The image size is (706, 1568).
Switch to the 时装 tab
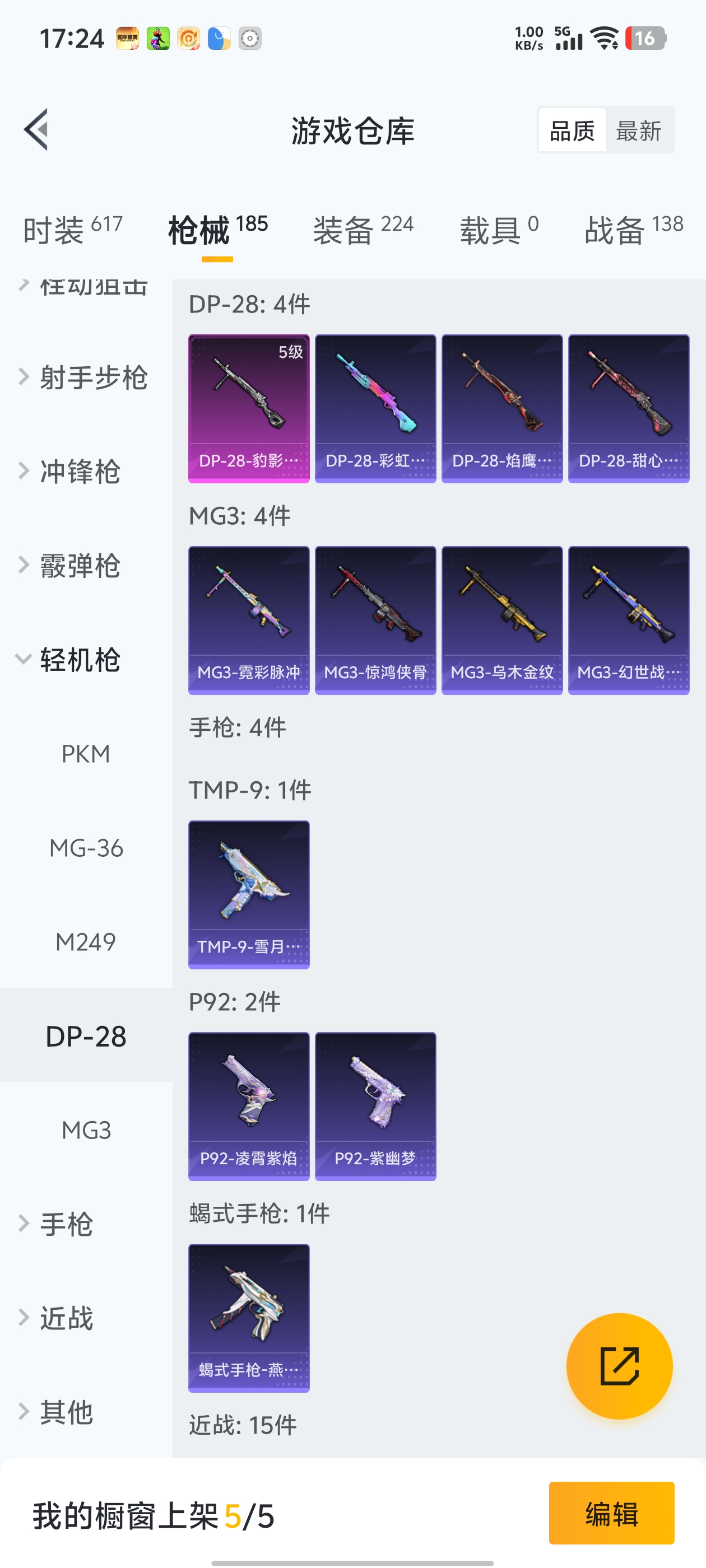click(x=72, y=230)
